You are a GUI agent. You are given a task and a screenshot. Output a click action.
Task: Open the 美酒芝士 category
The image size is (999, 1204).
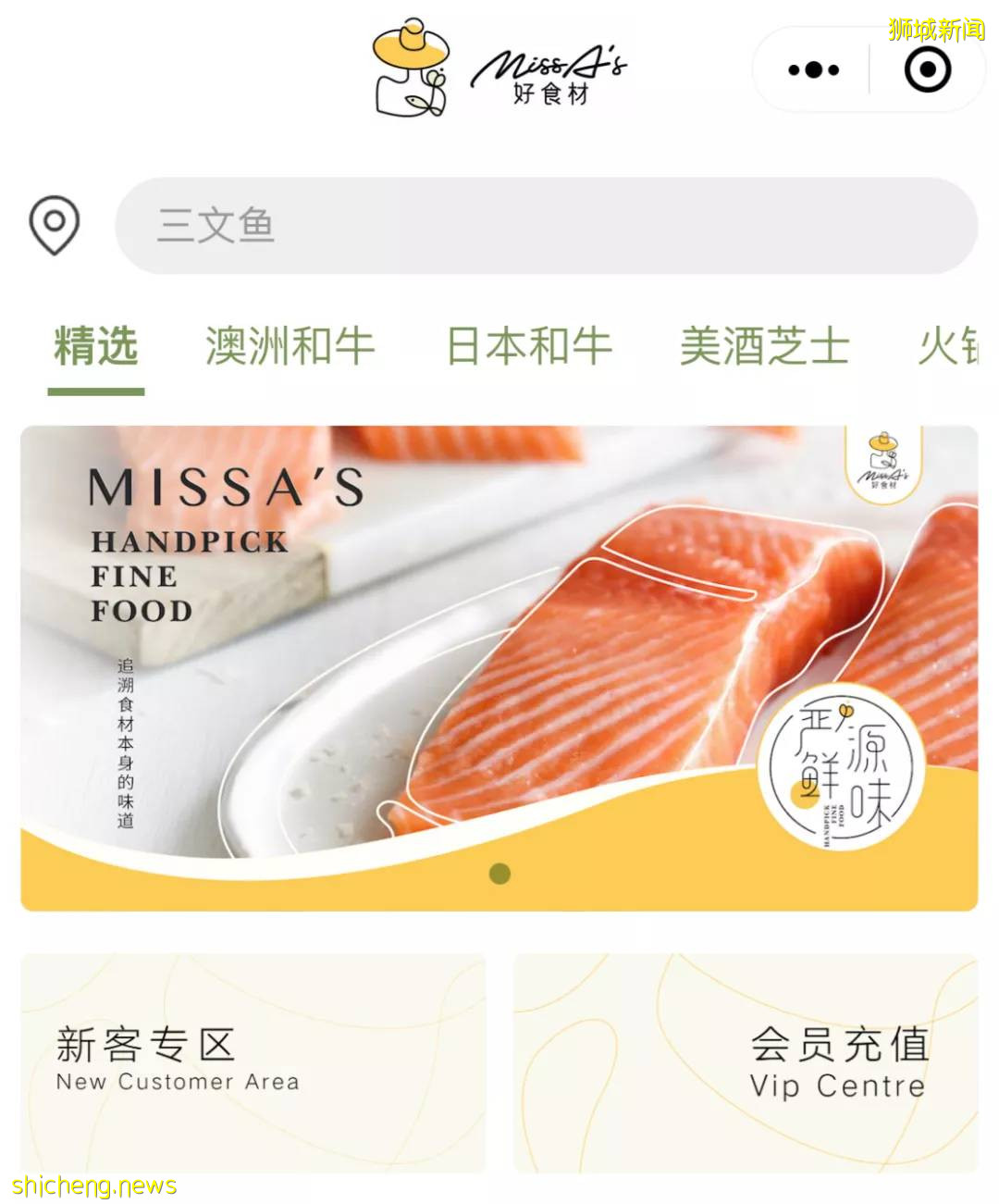[x=763, y=347]
